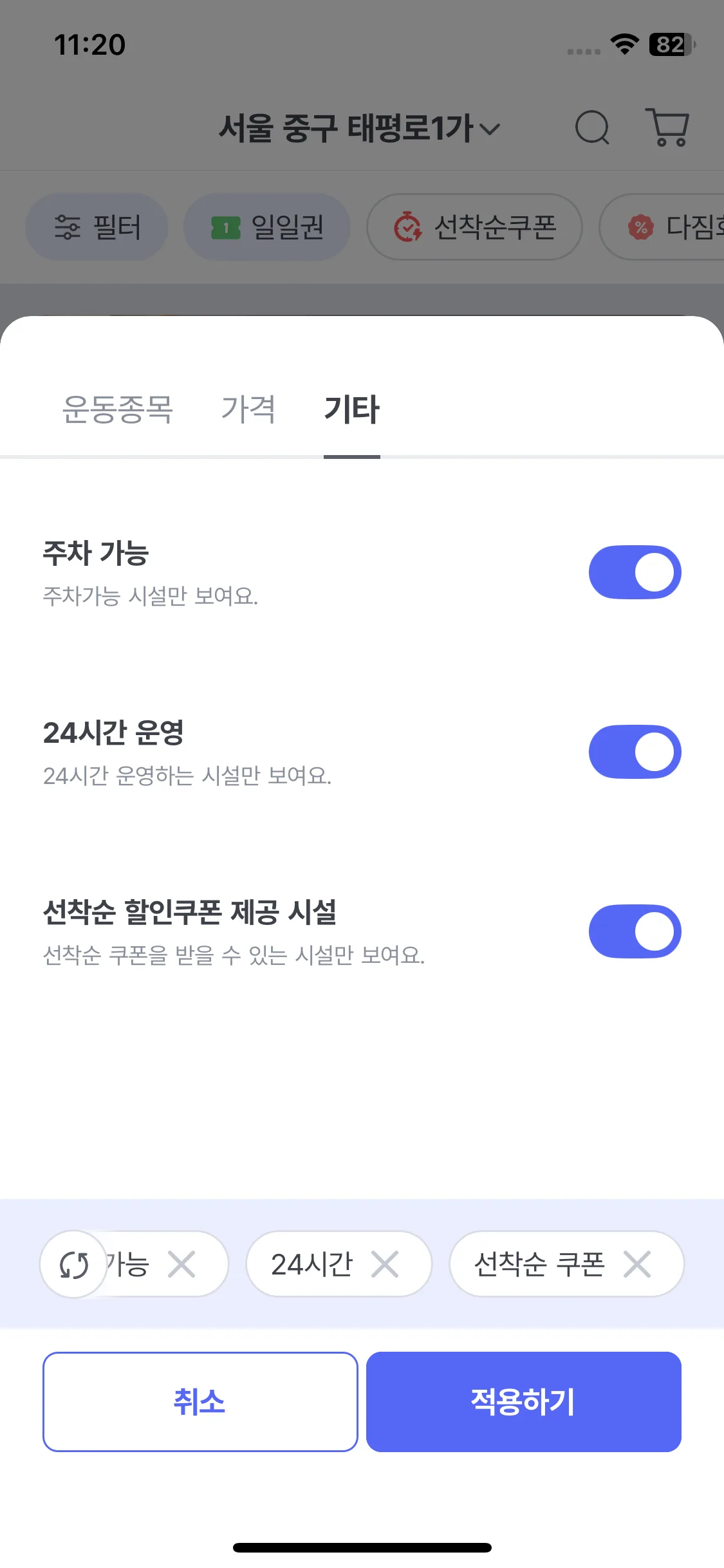Screen dimensions: 724x1568
Task: Reset all selected filters
Action: pyautogui.click(x=73, y=1265)
